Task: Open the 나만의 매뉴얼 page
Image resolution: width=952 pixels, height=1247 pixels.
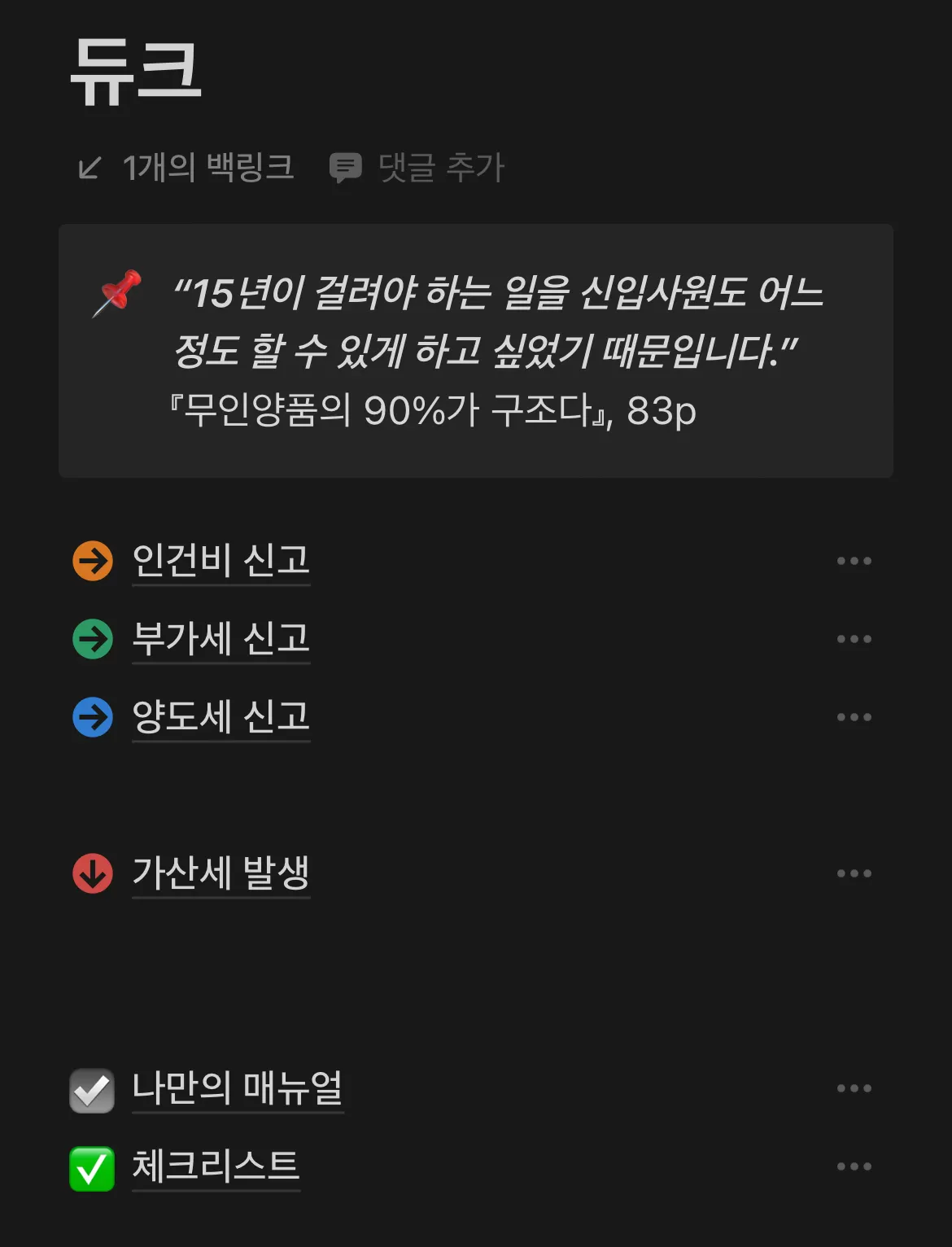Action: point(237,1087)
